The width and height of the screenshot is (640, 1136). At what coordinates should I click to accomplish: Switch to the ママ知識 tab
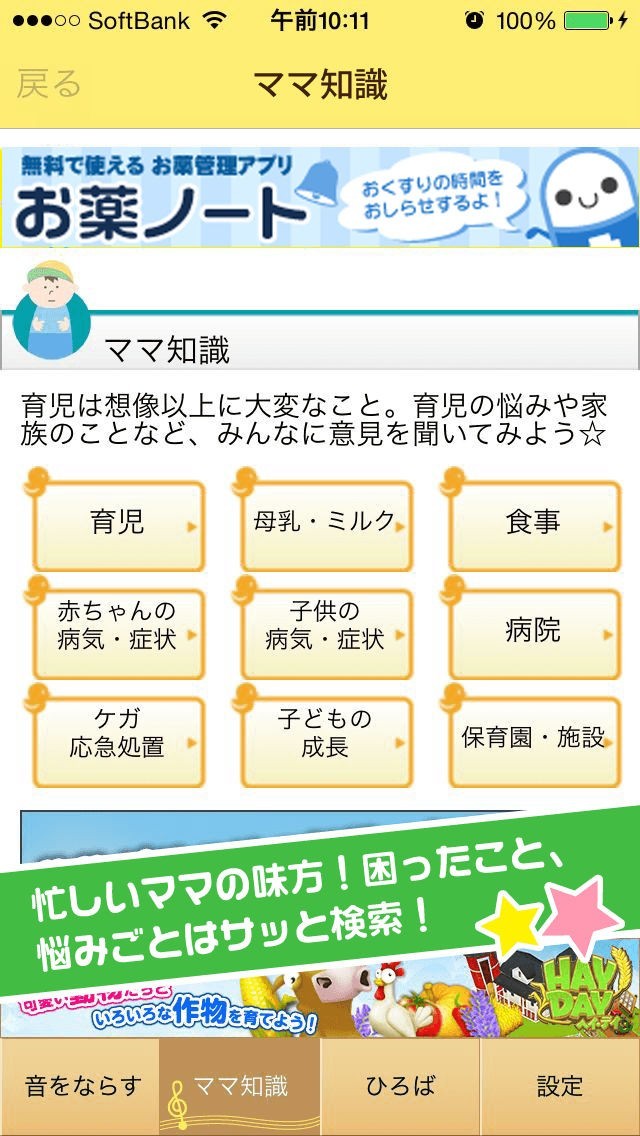tap(240, 1086)
